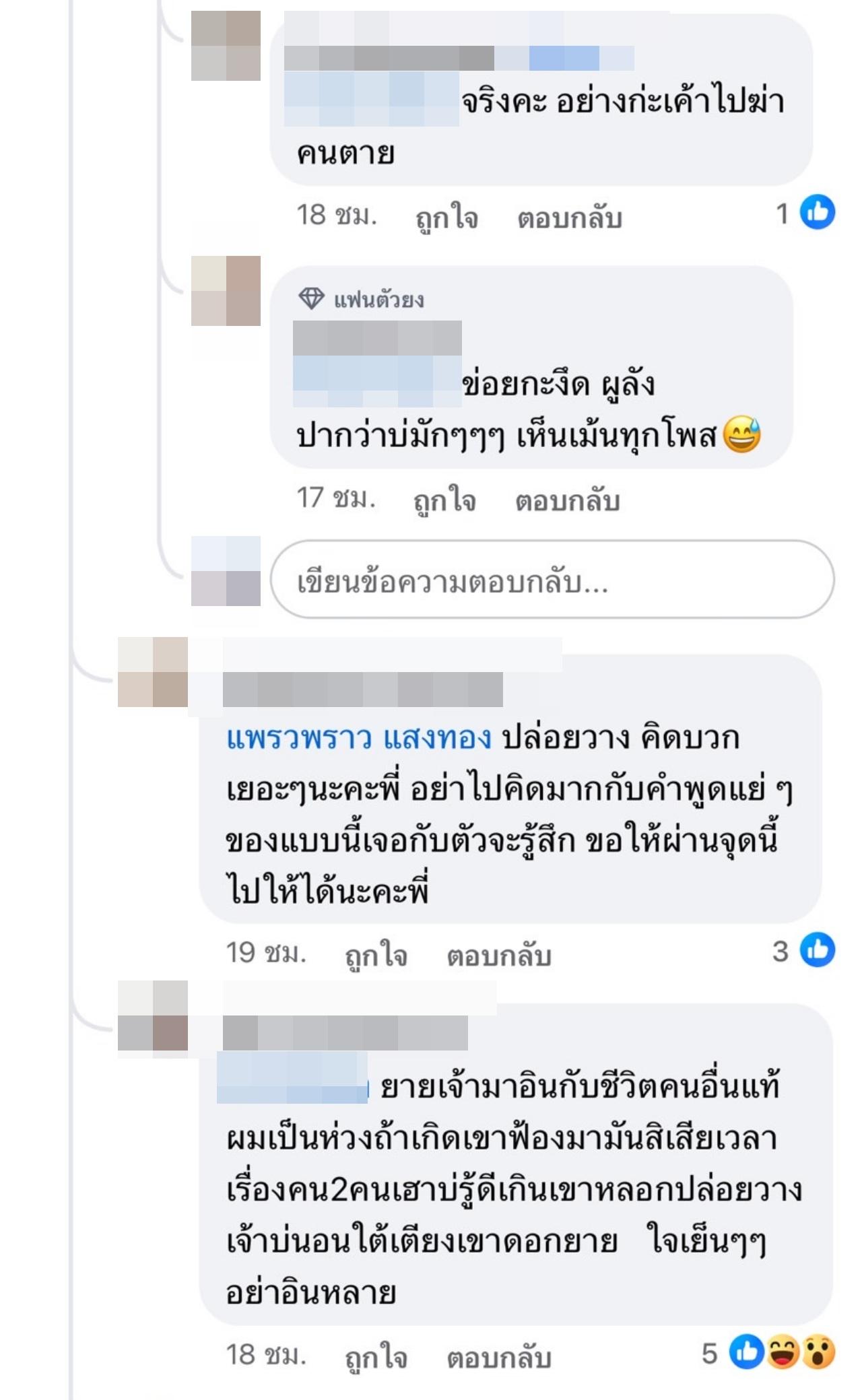View the 3 likes on แพรวพราว mention comment
This screenshot has width=862, height=1400.
[804, 951]
